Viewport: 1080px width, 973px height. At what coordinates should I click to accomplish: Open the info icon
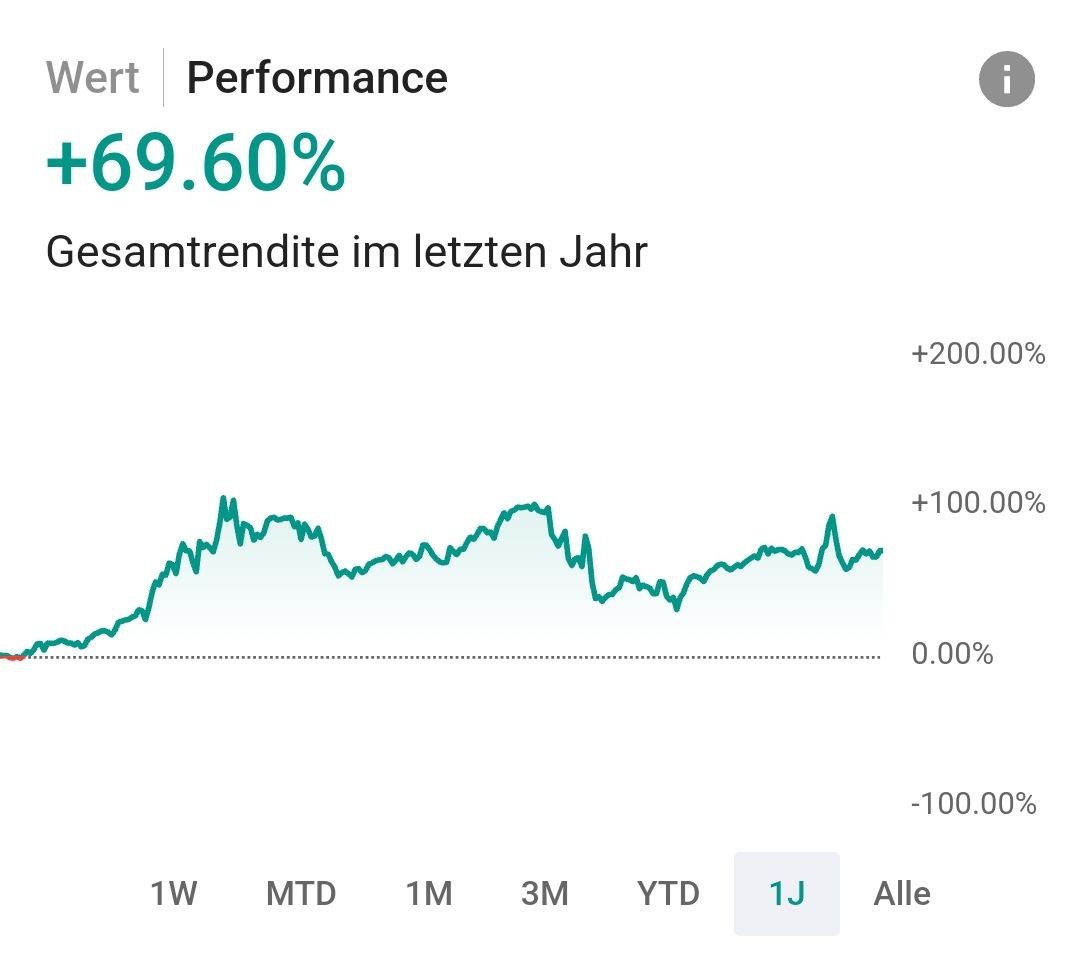click(1006, 79)
